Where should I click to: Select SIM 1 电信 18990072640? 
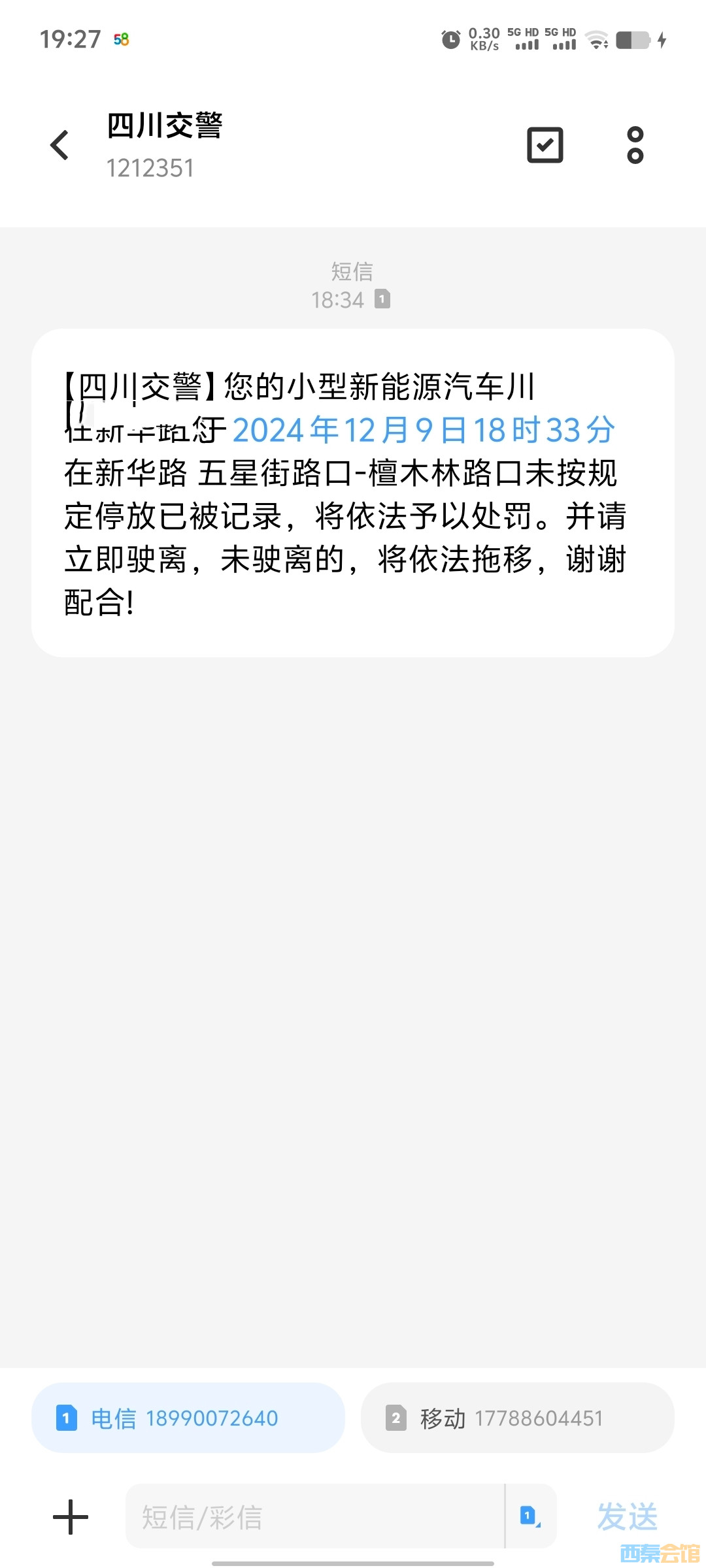(x=188, y=1418)
